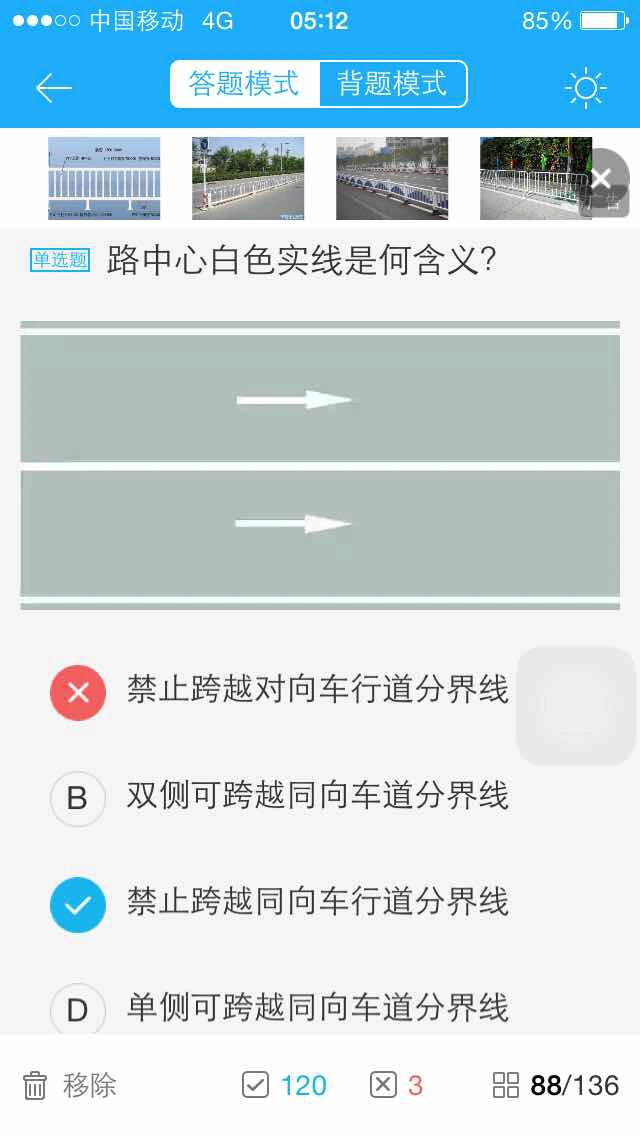Open the first guardrail ad thumbnail

[x=104, y=178]
